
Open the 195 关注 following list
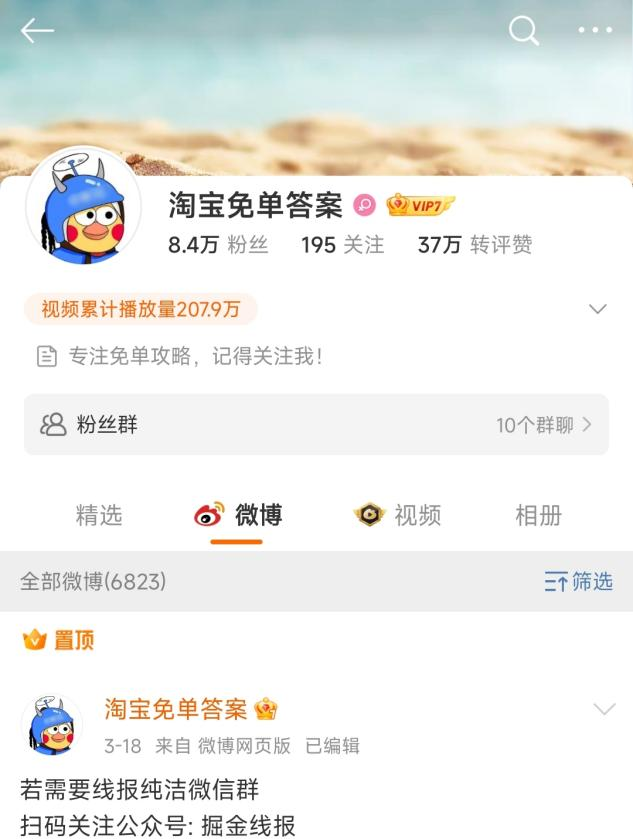pyautogui.click(x=342, y=245)
